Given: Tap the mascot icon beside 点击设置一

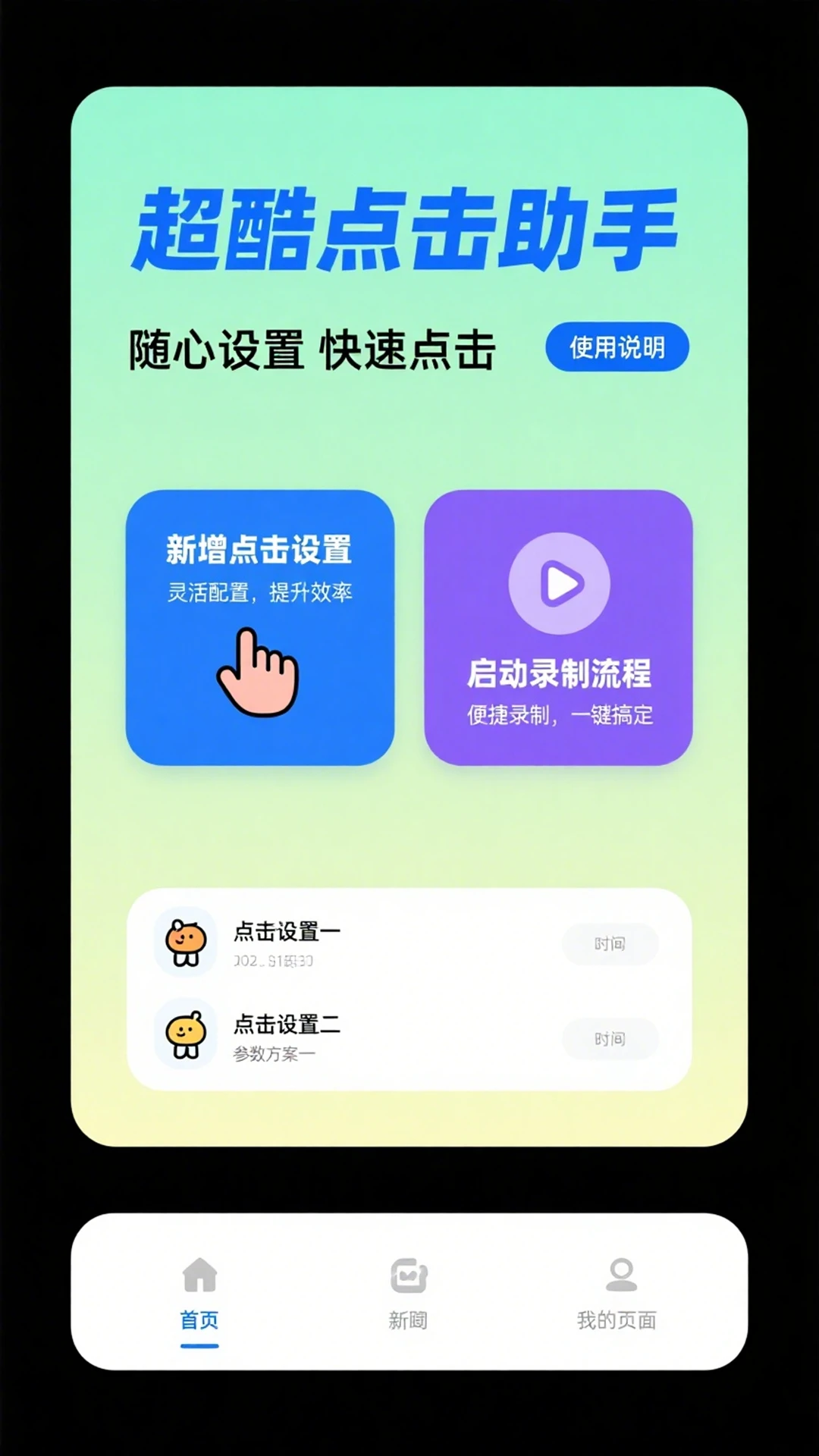Looking at the screenshot, I should [185, 944].
